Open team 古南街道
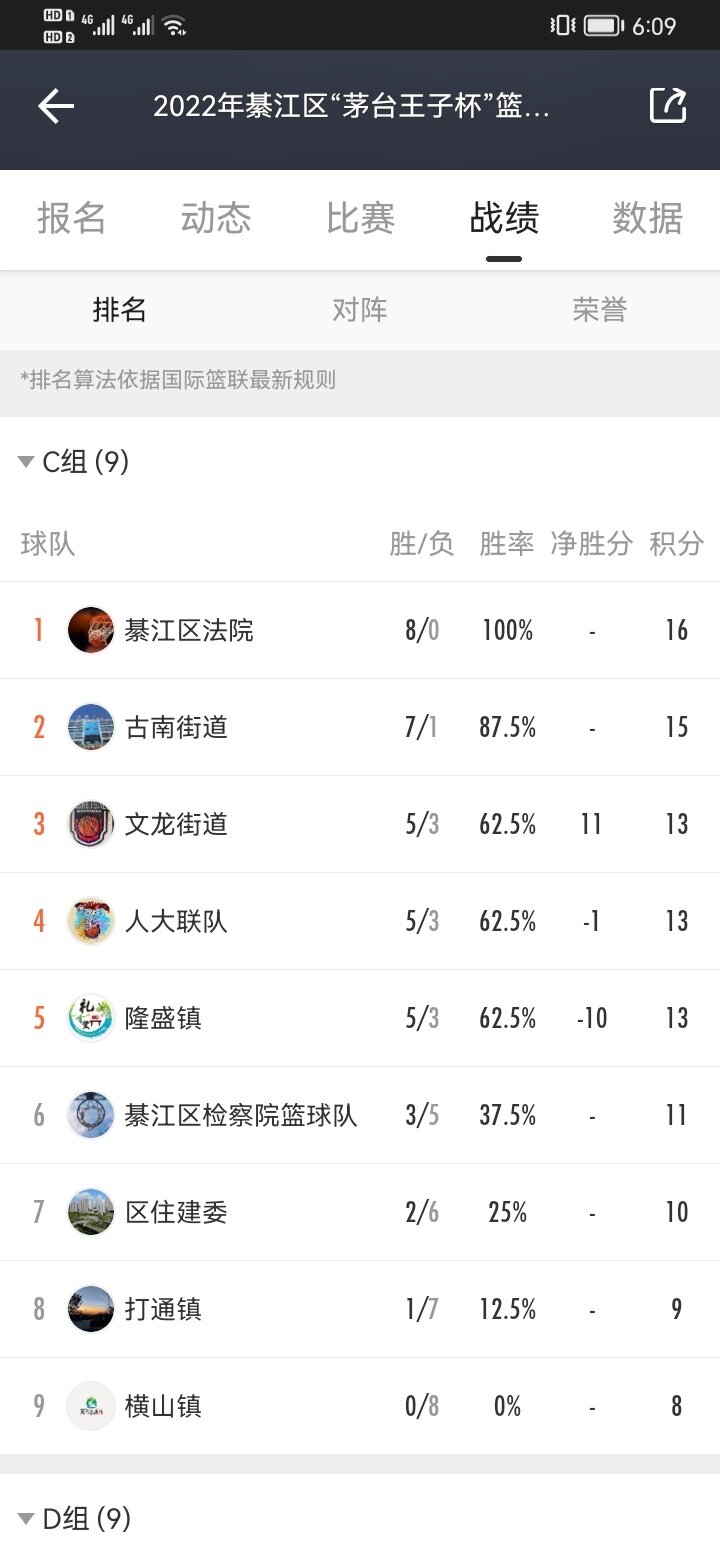Screen dimensions: 720x1560 (360, 727)
